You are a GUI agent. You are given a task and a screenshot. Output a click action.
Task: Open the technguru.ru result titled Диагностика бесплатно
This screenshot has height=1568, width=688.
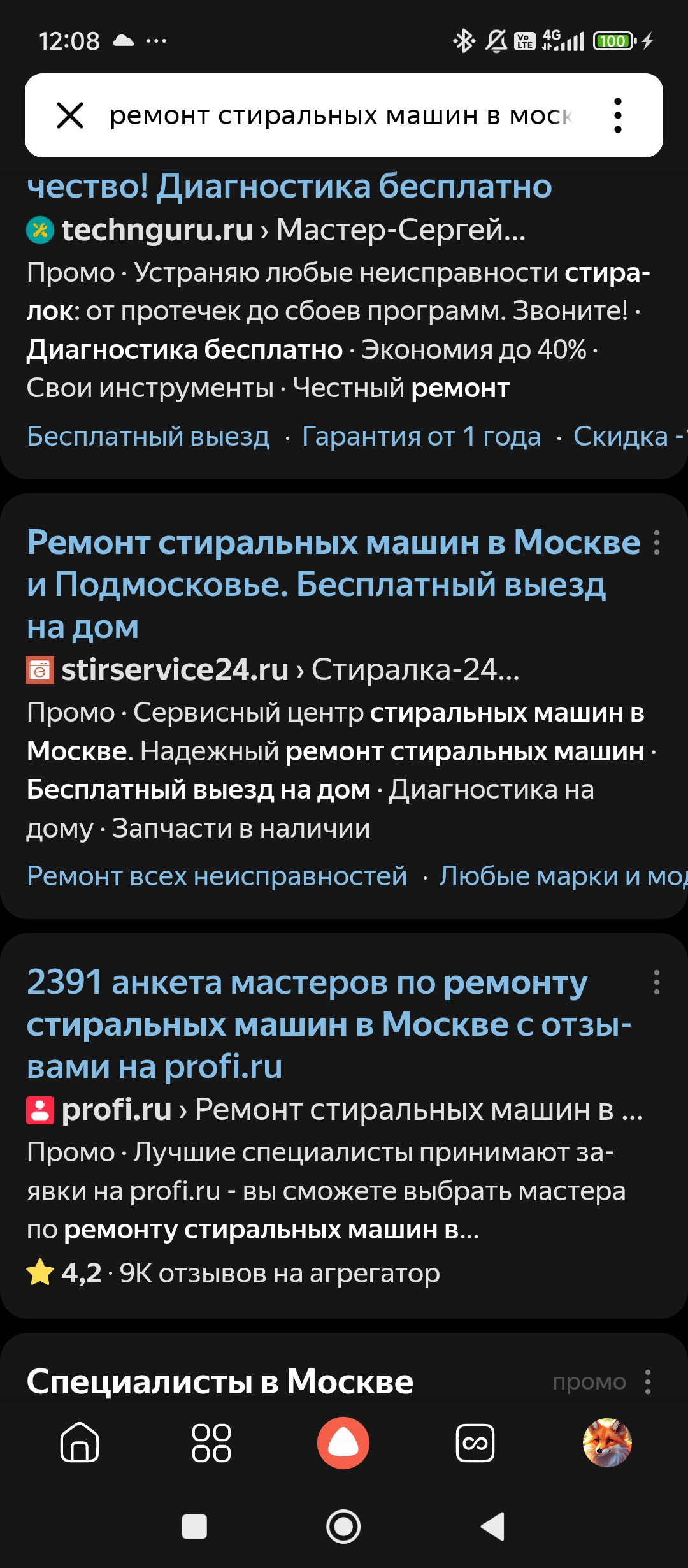coord(290,187)
